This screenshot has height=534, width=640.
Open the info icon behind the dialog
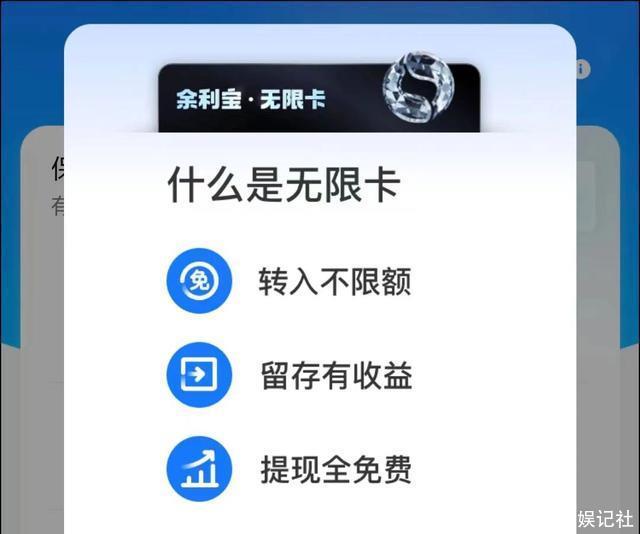click(x=583, y=68)
